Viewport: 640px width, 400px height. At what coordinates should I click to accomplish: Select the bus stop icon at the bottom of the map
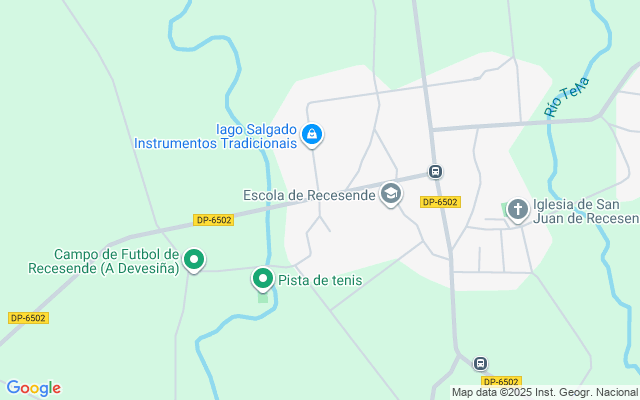pos(481,363)
